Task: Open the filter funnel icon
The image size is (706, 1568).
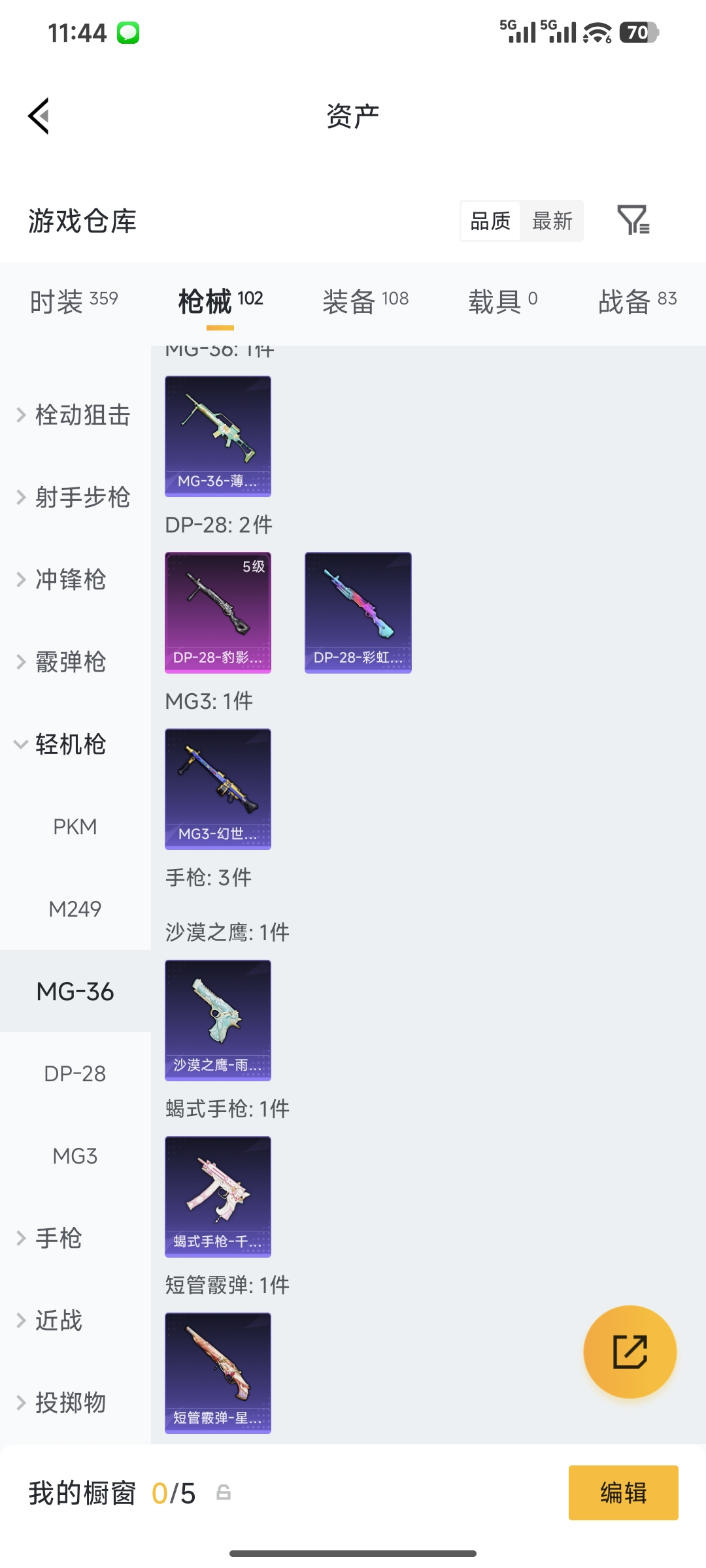Action: [633, 221]
